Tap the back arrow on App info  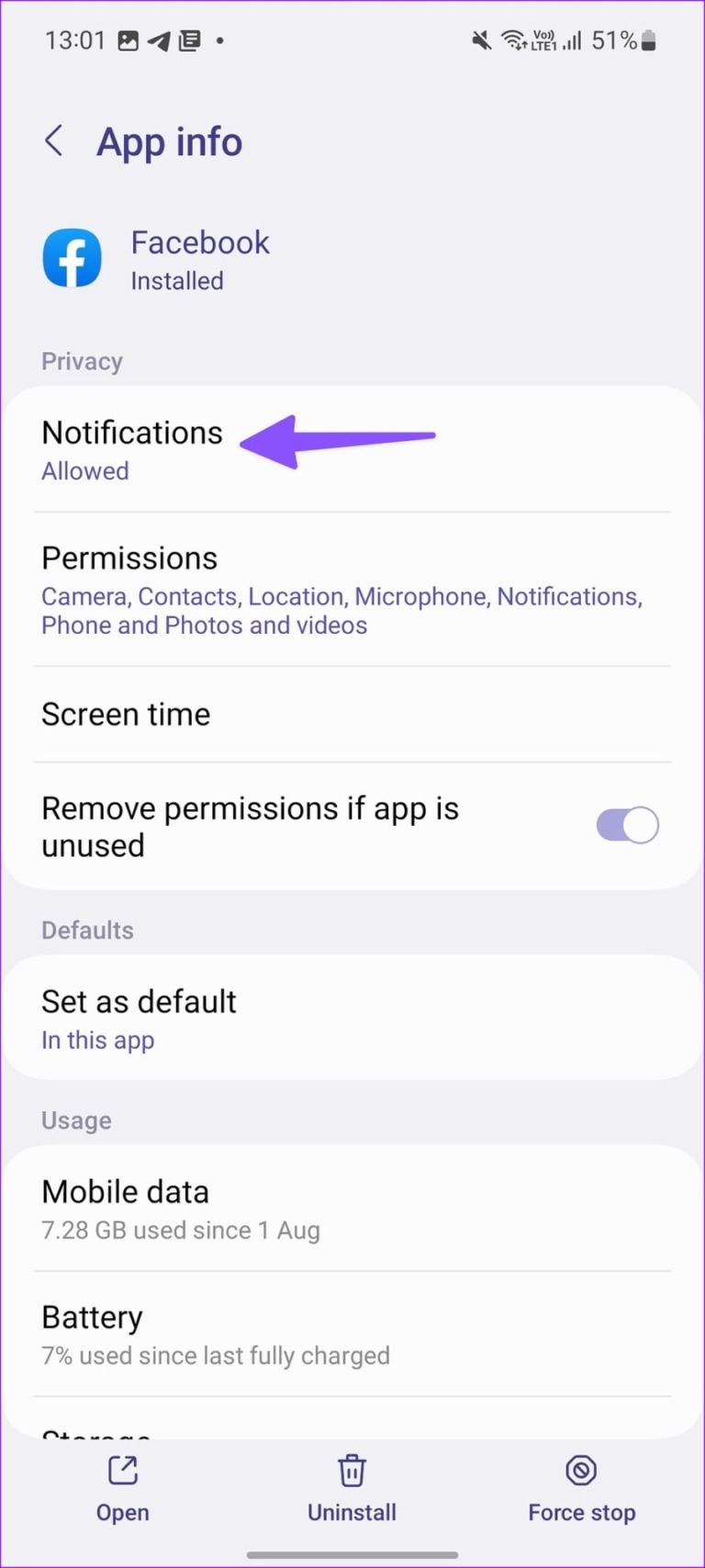(x=54, y=141)
